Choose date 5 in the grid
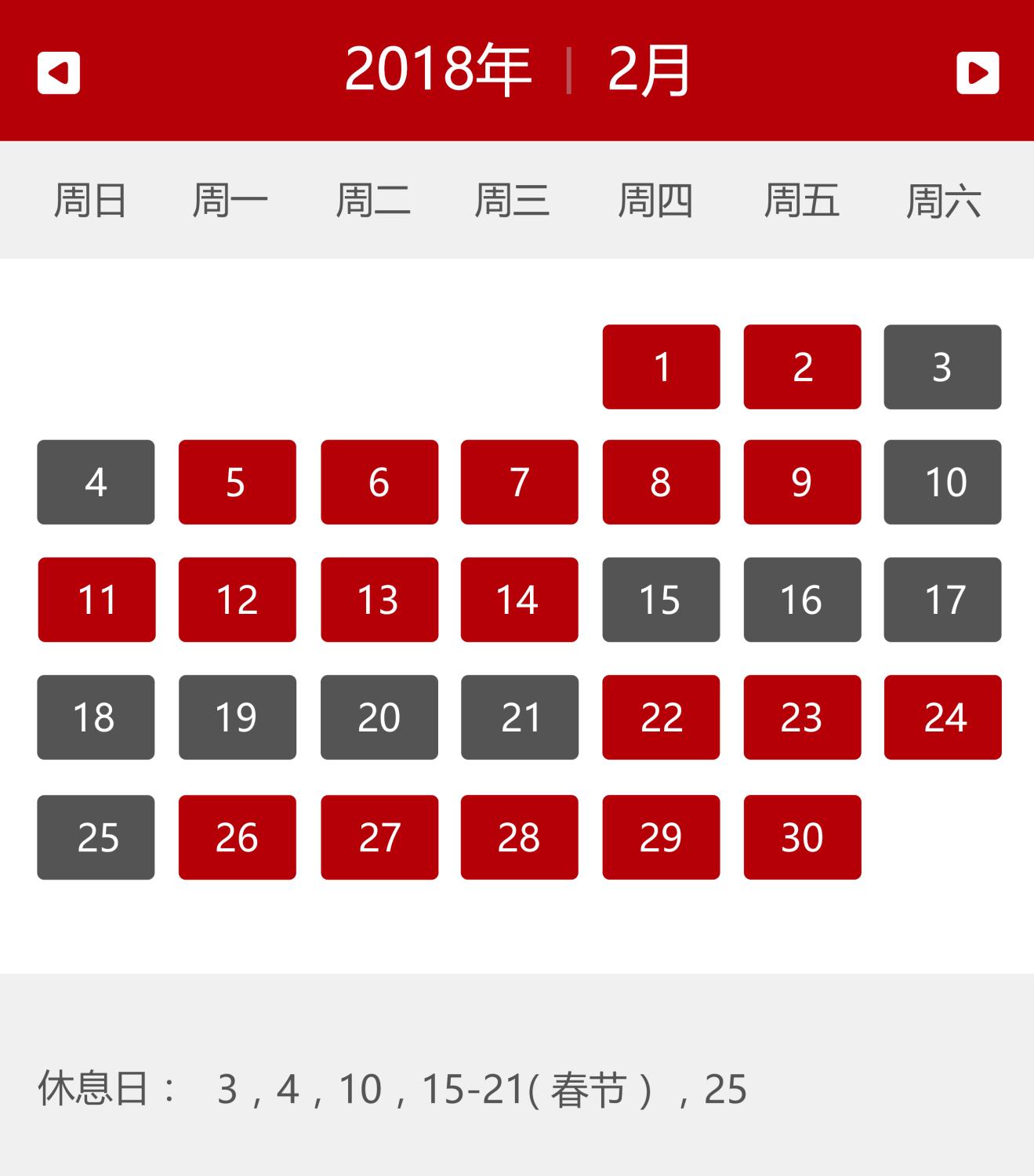 [x=237, y=482]
